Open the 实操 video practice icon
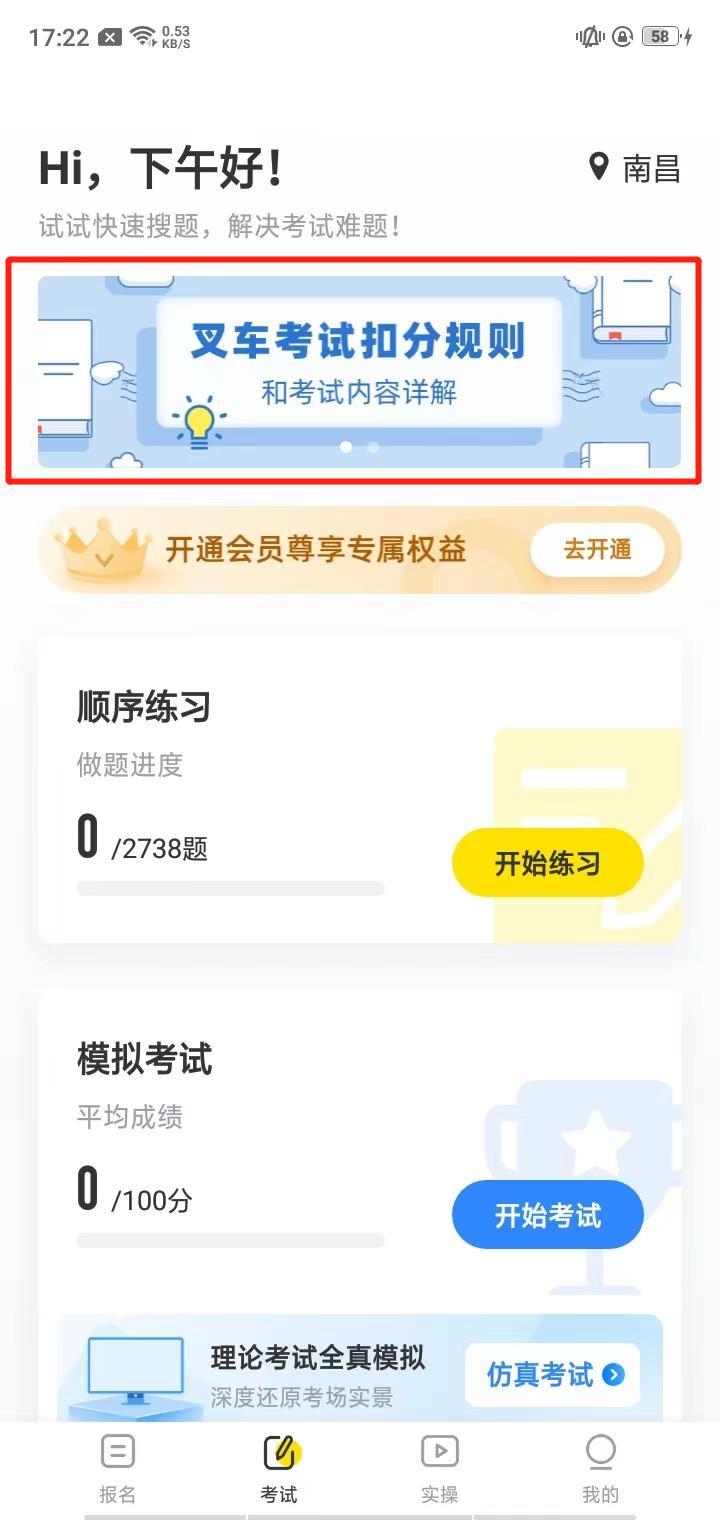Image resolution: width=720 pixels, height=1520 pixels. pos(440,1451)
